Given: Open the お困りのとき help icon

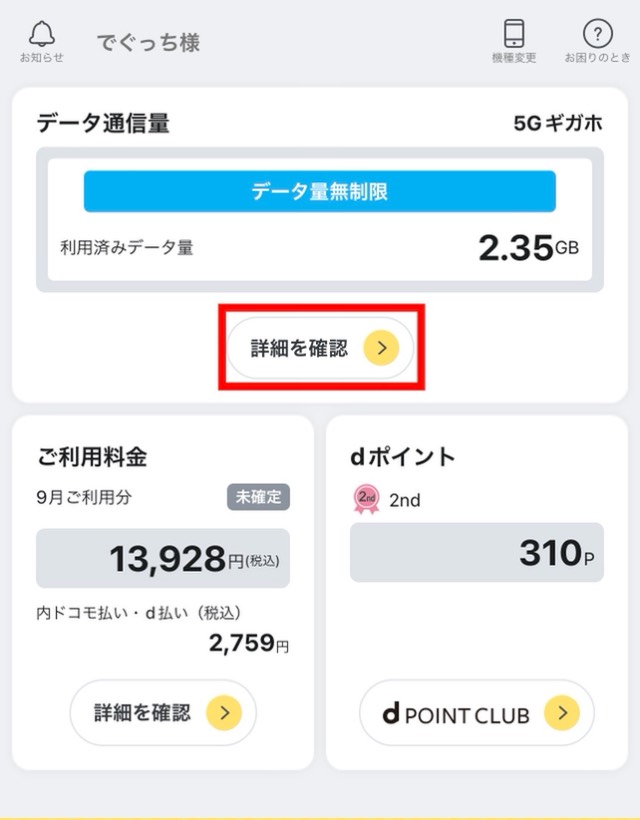Looking at the screenshot, I should point(597,41).
